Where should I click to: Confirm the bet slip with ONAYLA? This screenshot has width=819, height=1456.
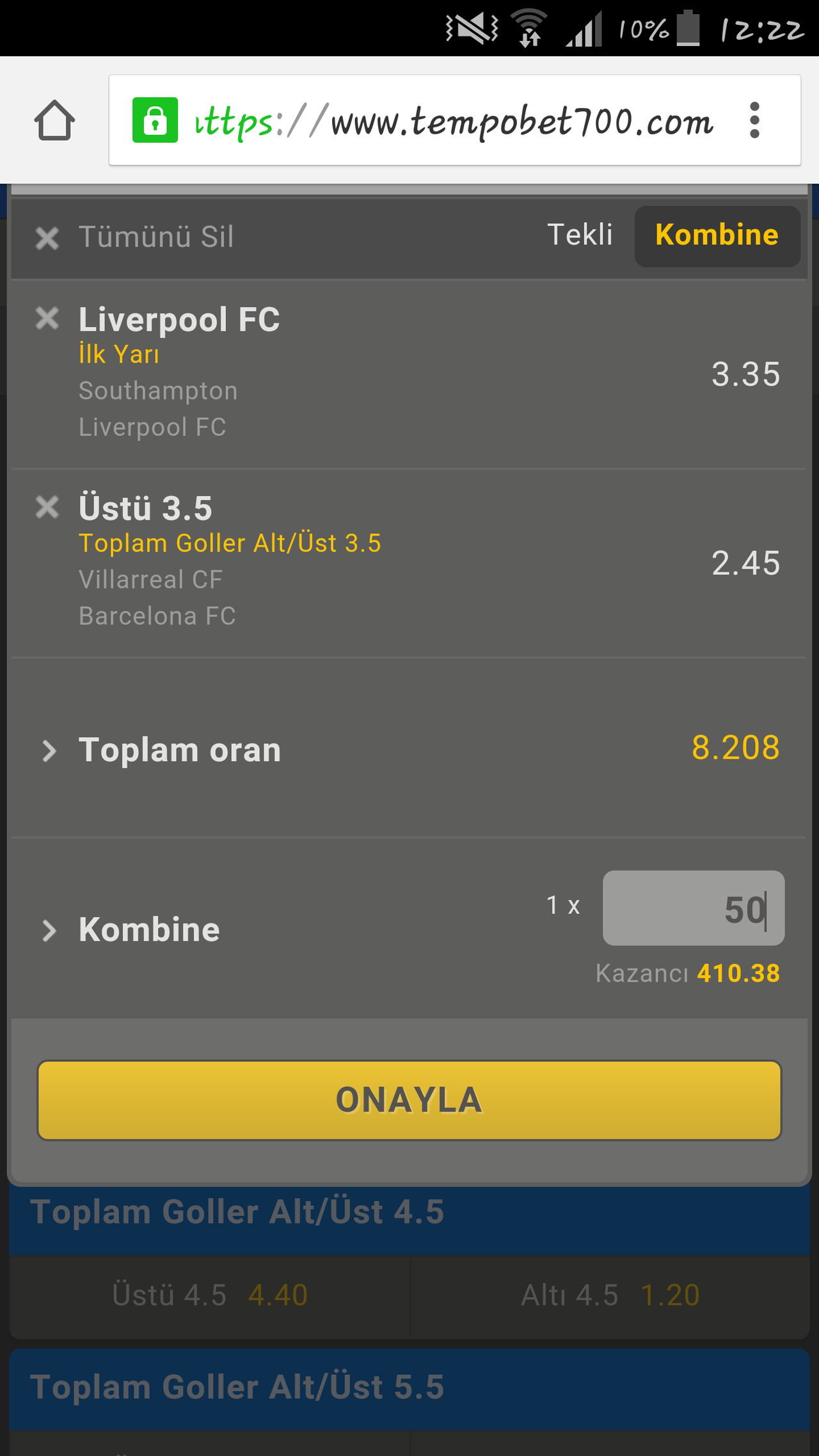pyautogui.click(x=409, y=1100)
